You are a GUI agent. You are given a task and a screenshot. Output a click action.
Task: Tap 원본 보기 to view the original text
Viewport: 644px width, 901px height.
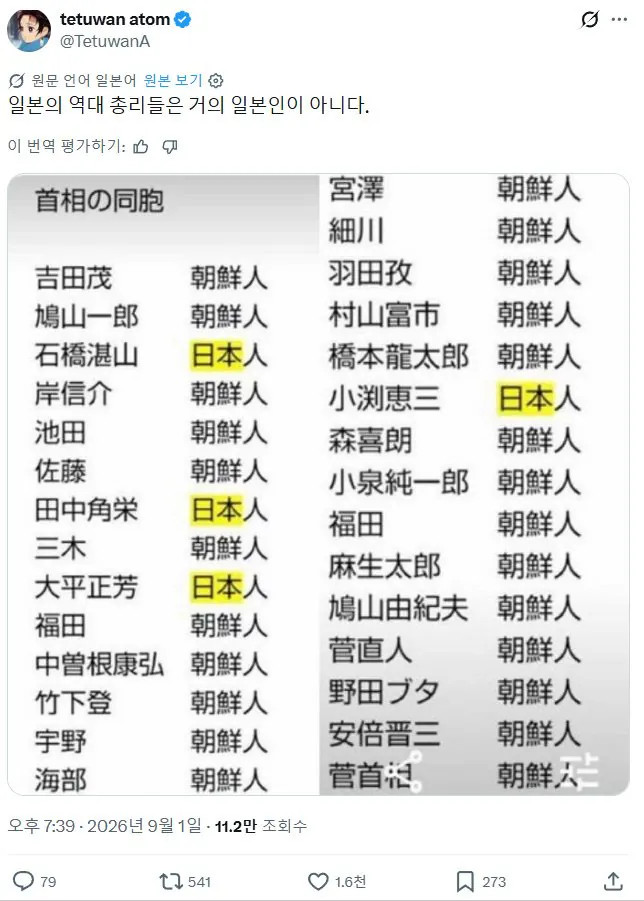[x=173, y=80]
